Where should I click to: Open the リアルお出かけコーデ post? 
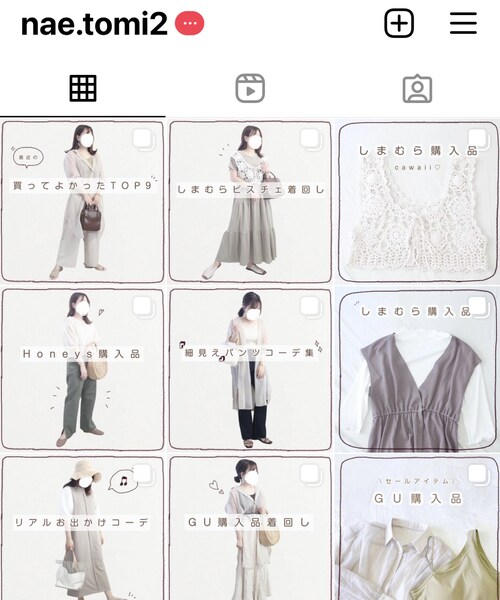pos(83,527)
